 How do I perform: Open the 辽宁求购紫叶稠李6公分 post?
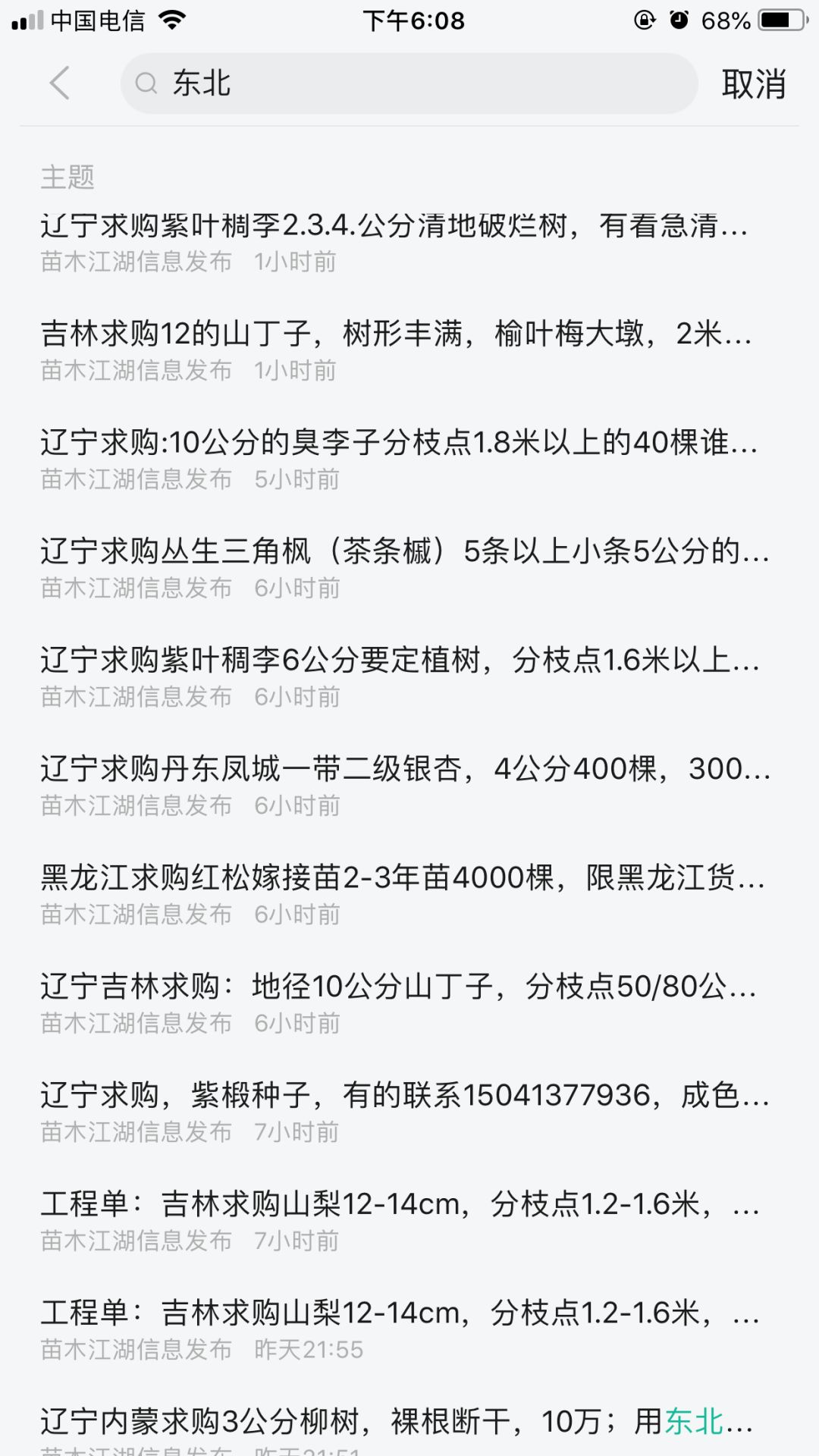(409, 676)
